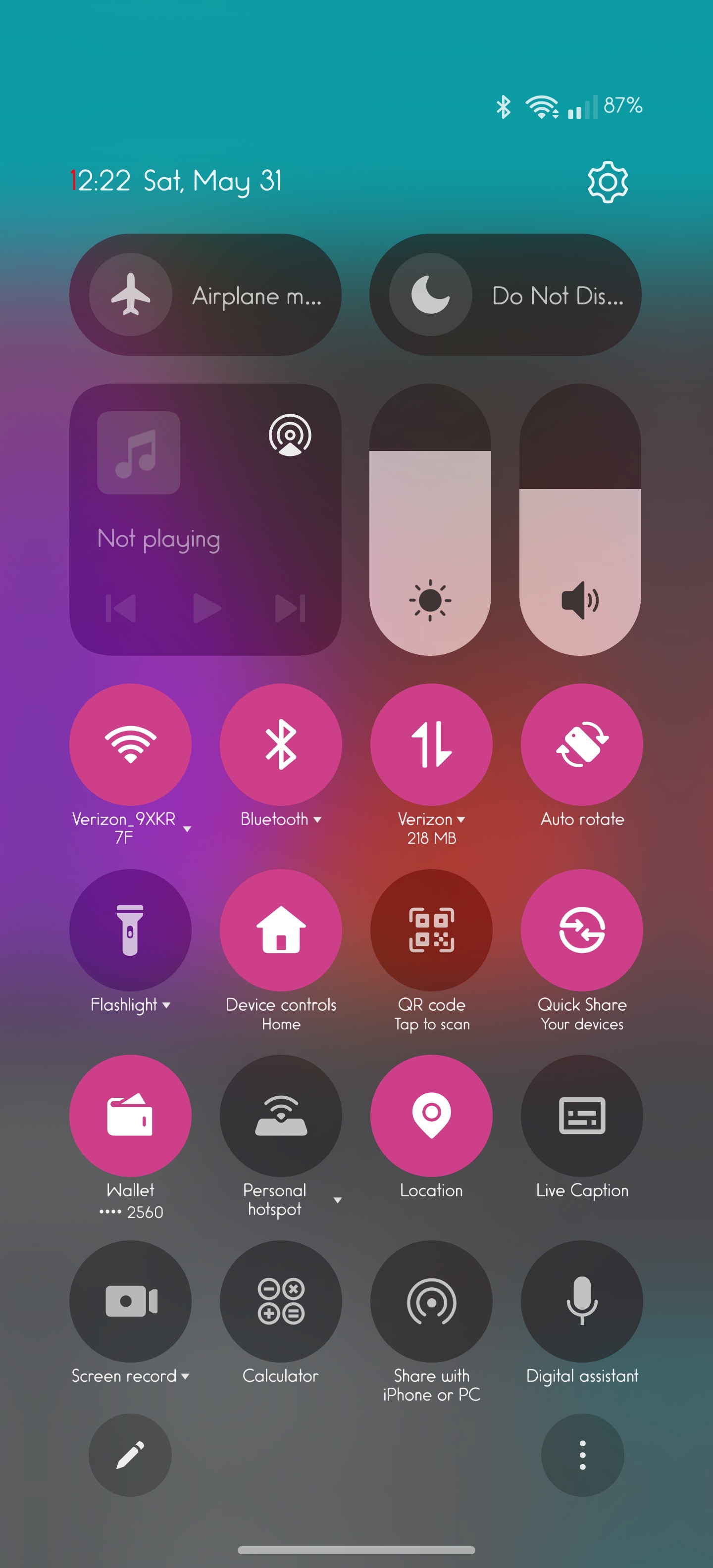Viewport: 713px width, 1568px height.
Task: Open Device controls Home
Action: [x=281, y=930]
